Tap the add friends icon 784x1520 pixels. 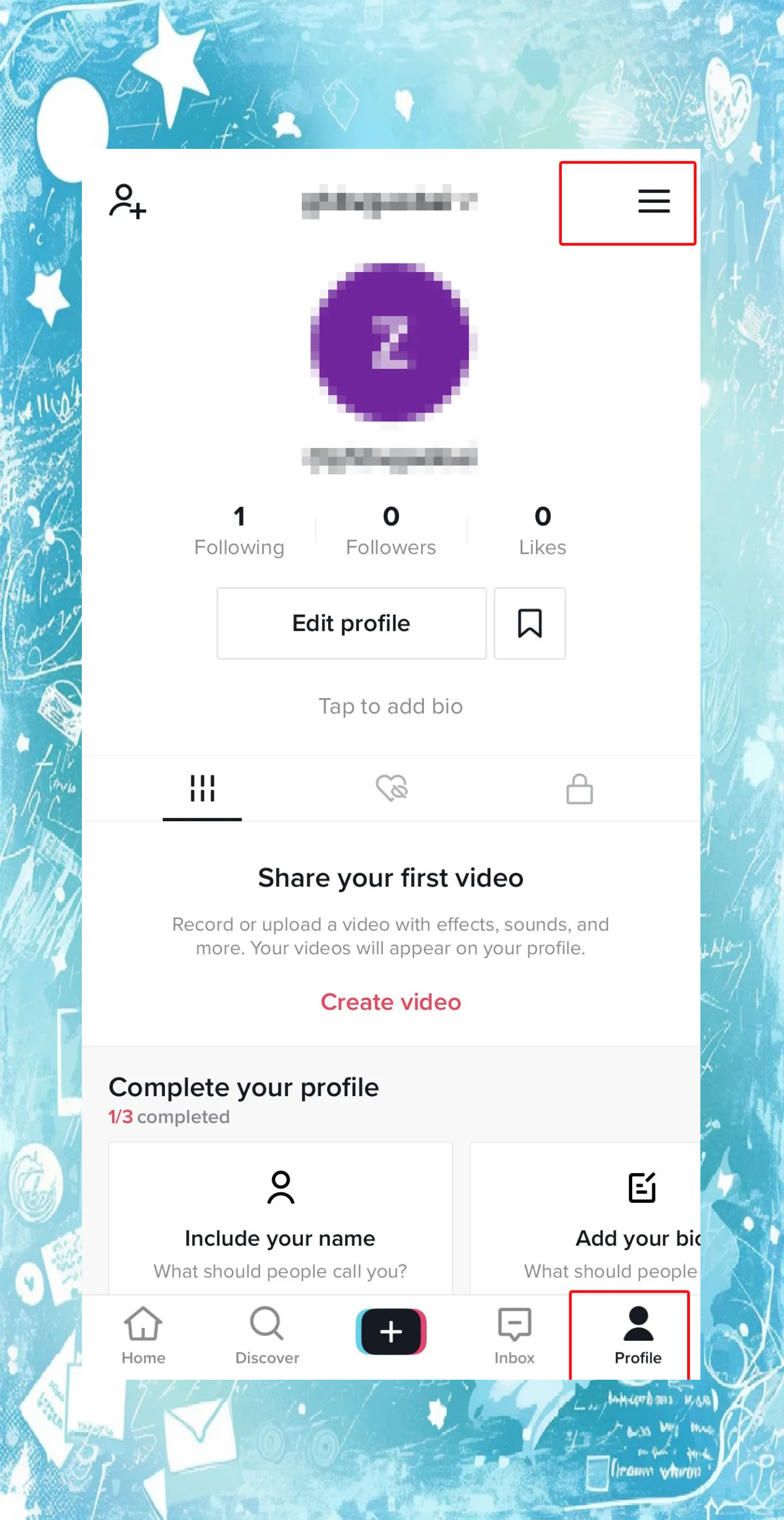(127, 201)
